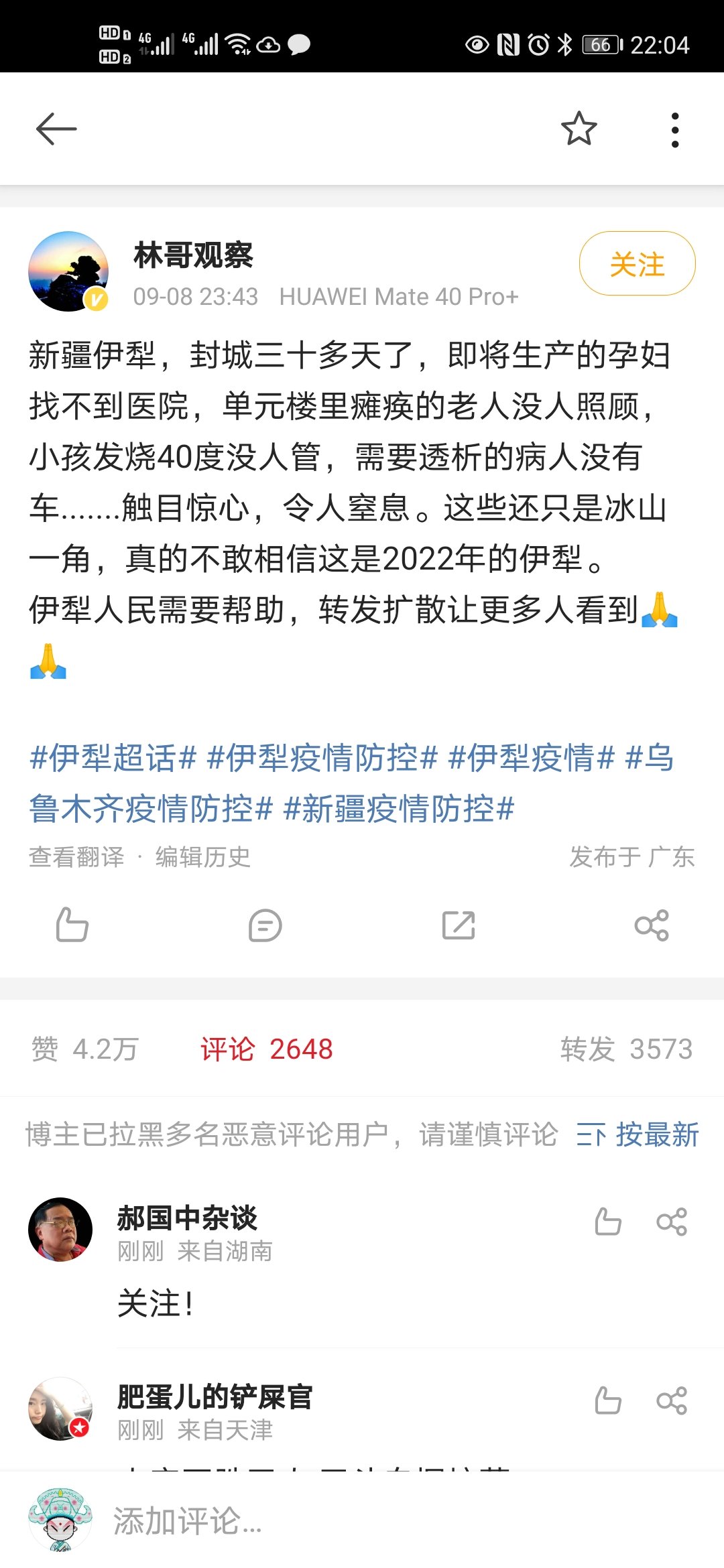The height and width of the screenshot is (1568, 724).
Task: Open the #伊犁超话# hashtag
Action: [x=113, y=759]
